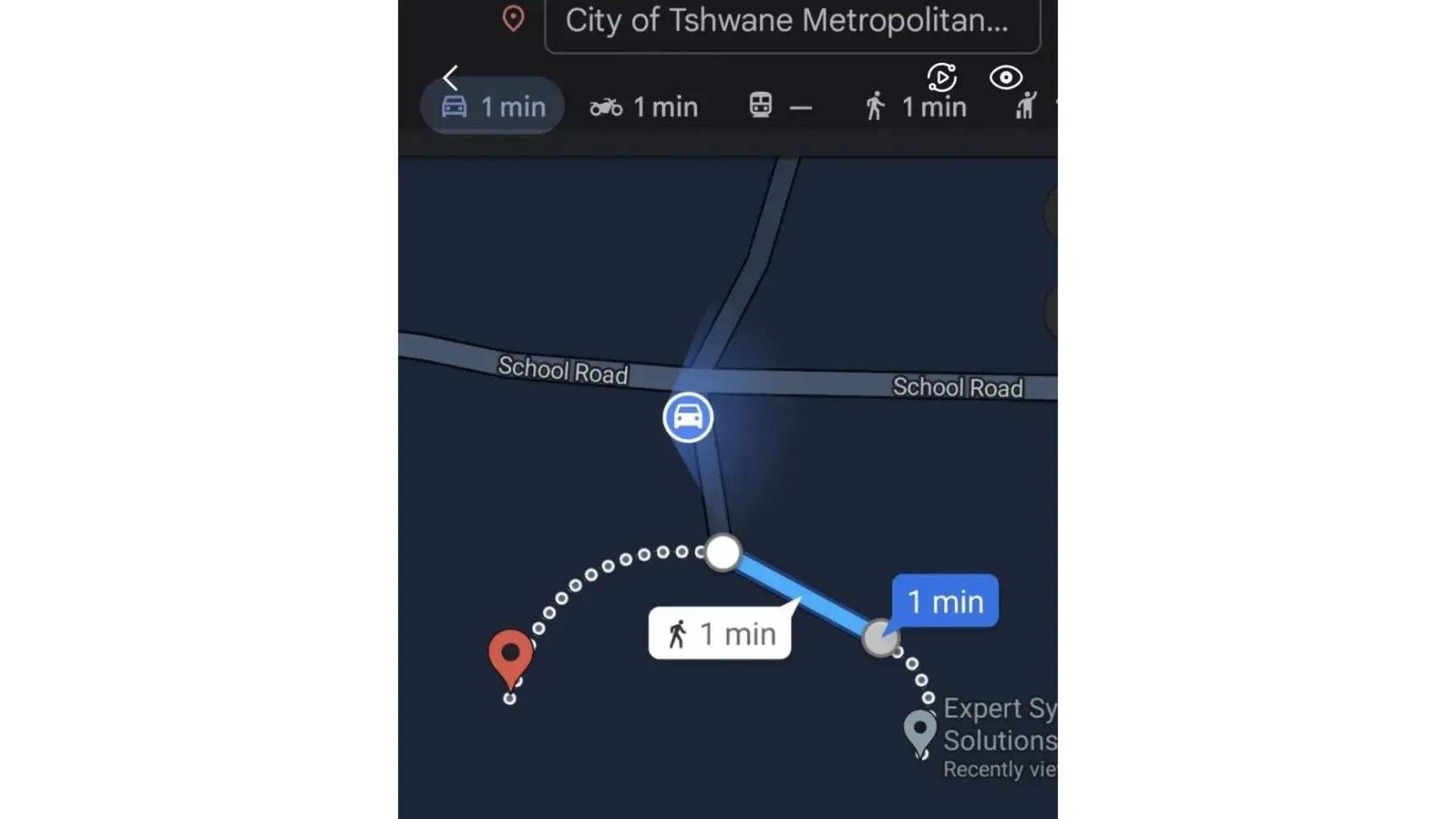Go back using the back arrow
Screen dimensions: 1456x819
[450, 78]
